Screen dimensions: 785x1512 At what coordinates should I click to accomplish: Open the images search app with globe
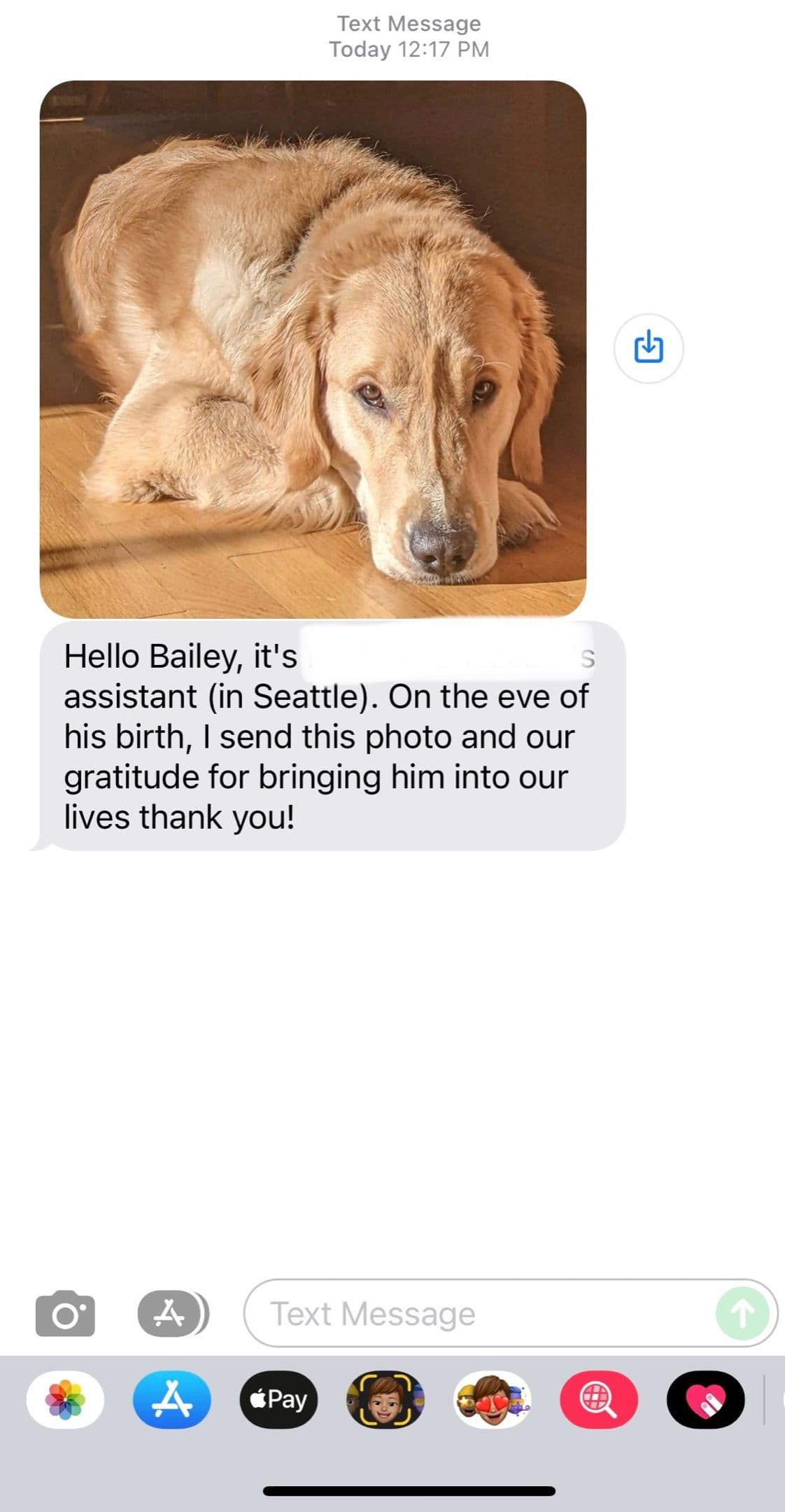pyautogui.click(x=599, y=1399)
